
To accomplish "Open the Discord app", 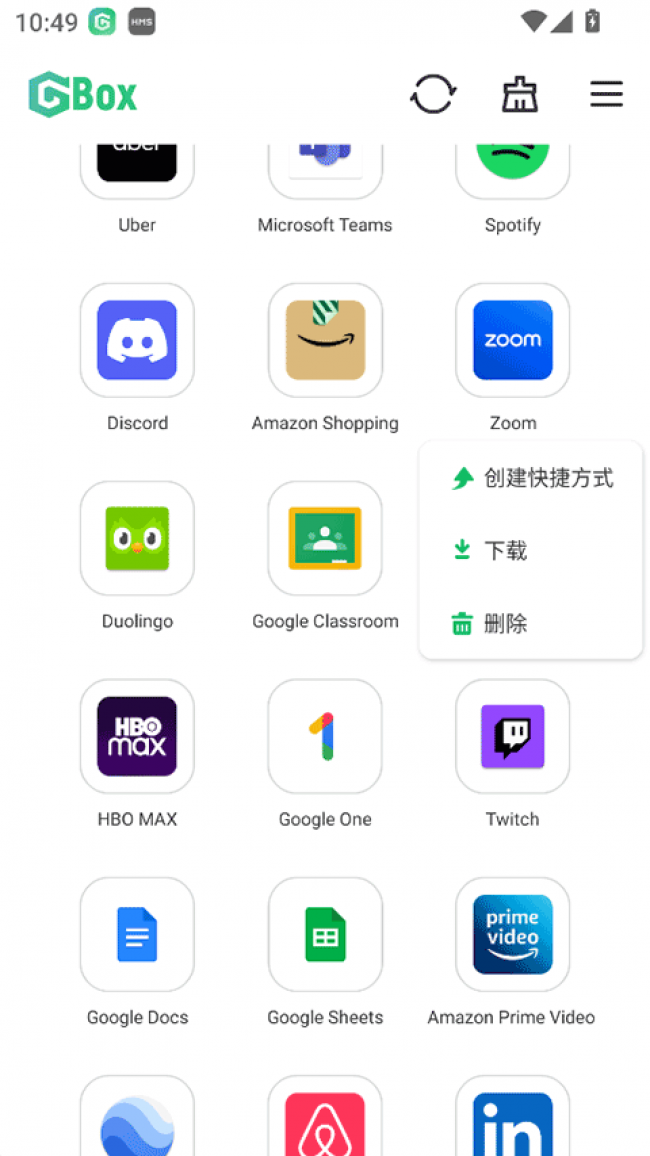I will (x=137, y=341).
